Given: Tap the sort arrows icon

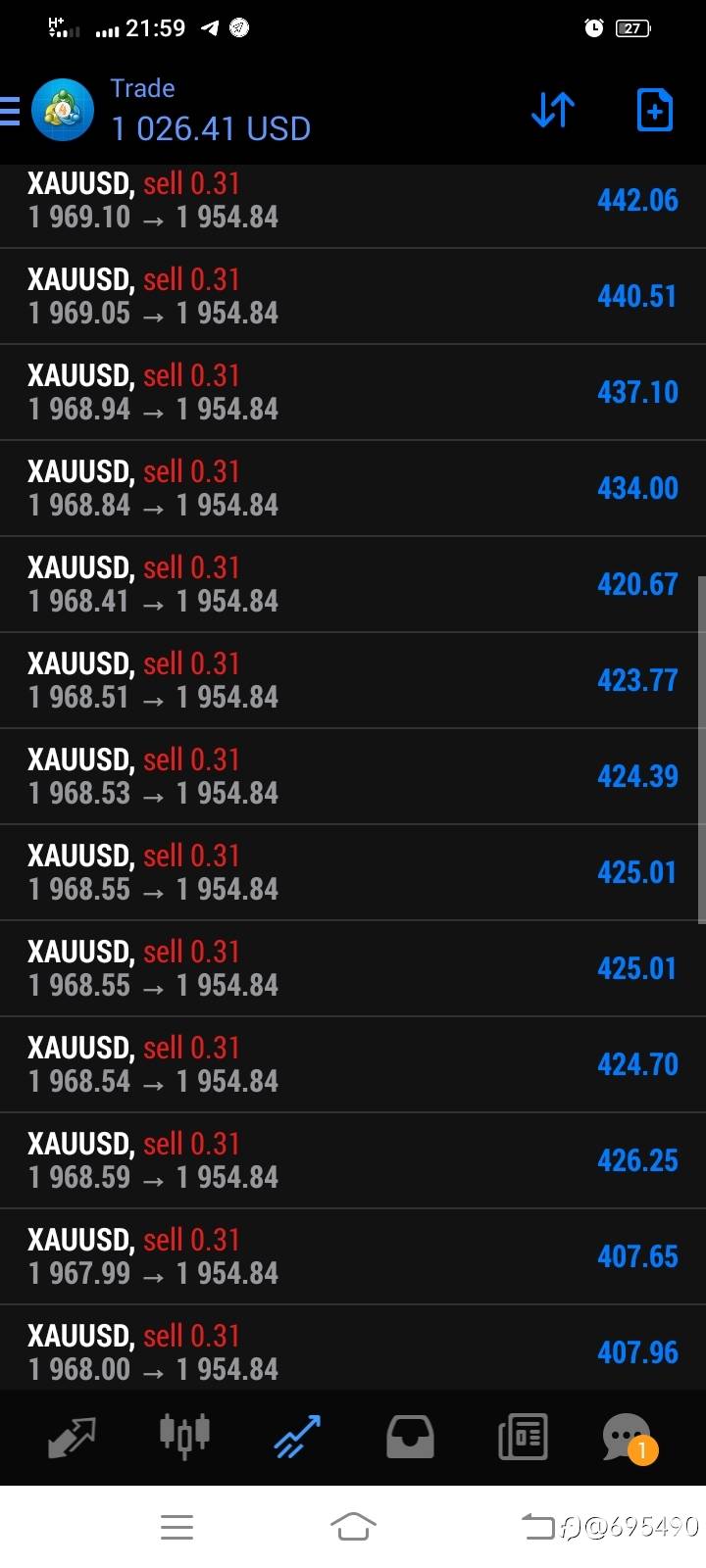Looking at the screenshot, I should [x=553, y=111].
